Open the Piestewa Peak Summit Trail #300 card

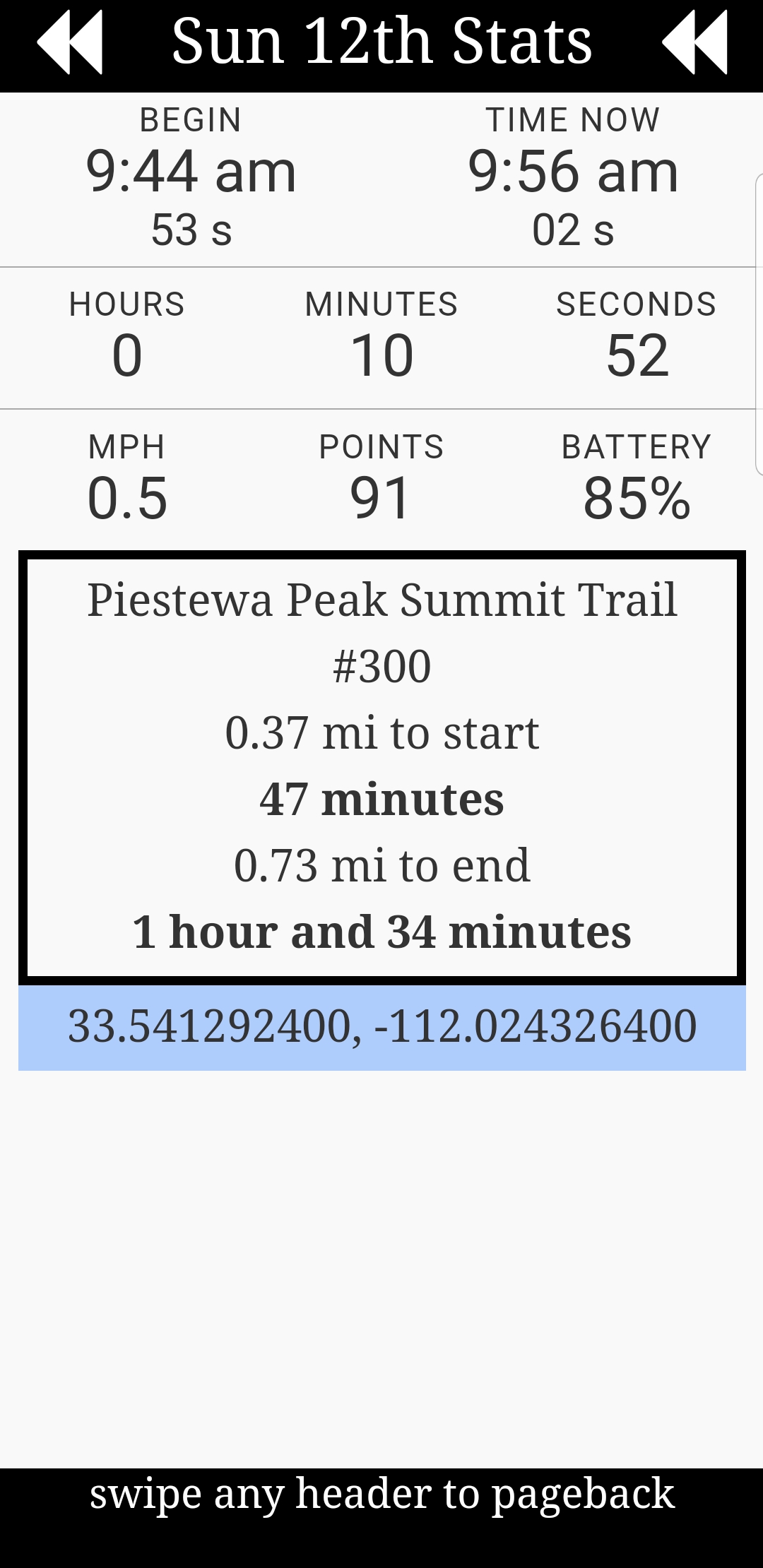click(x=381, y=766)
